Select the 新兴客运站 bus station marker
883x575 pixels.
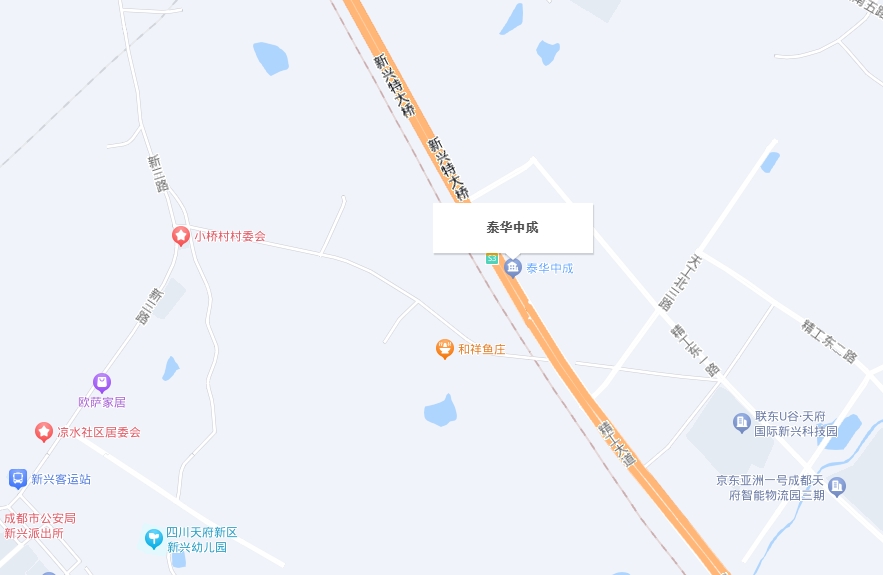click(18, 478)
